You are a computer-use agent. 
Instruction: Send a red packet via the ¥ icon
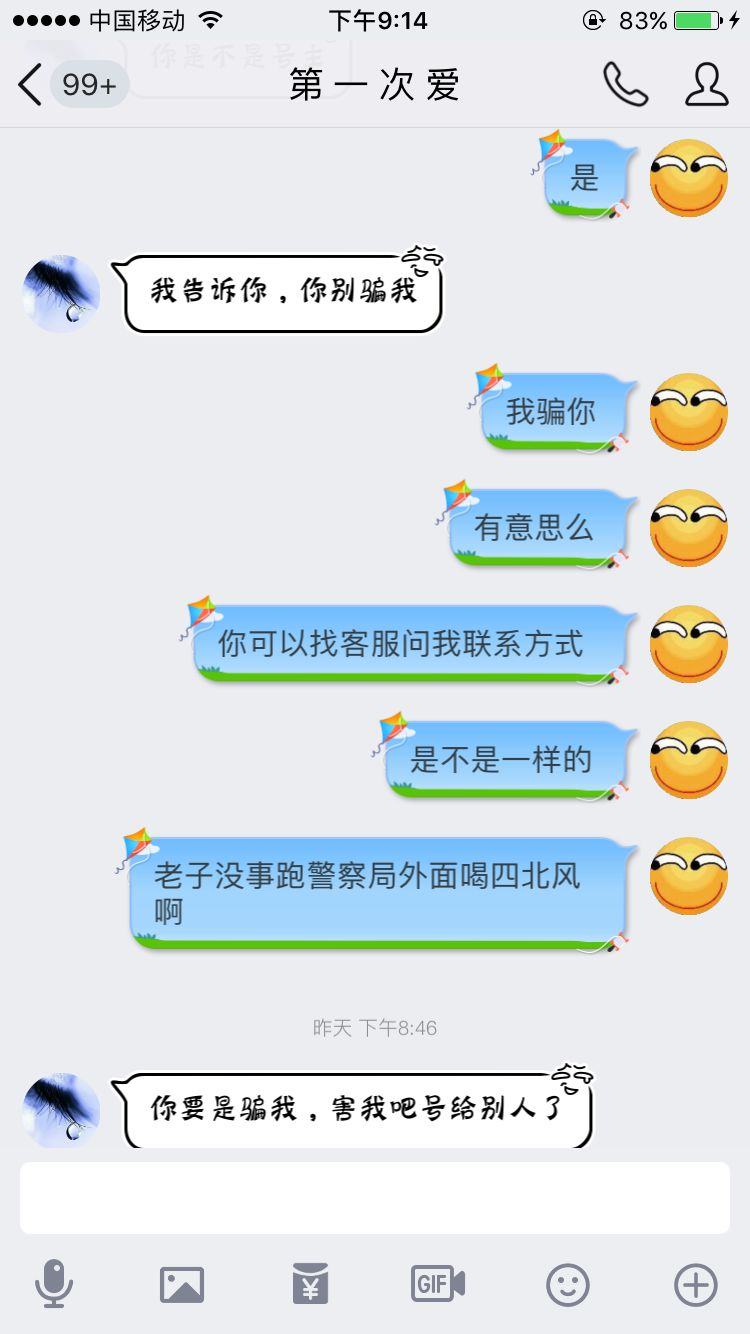point(308,1286)
